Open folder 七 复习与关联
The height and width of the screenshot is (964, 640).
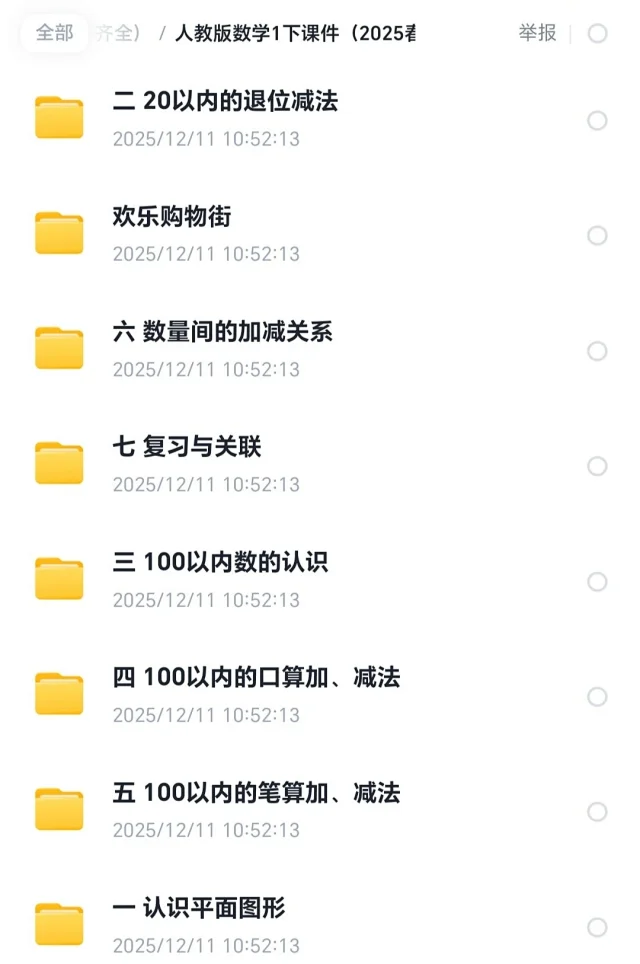coord(187,447)
